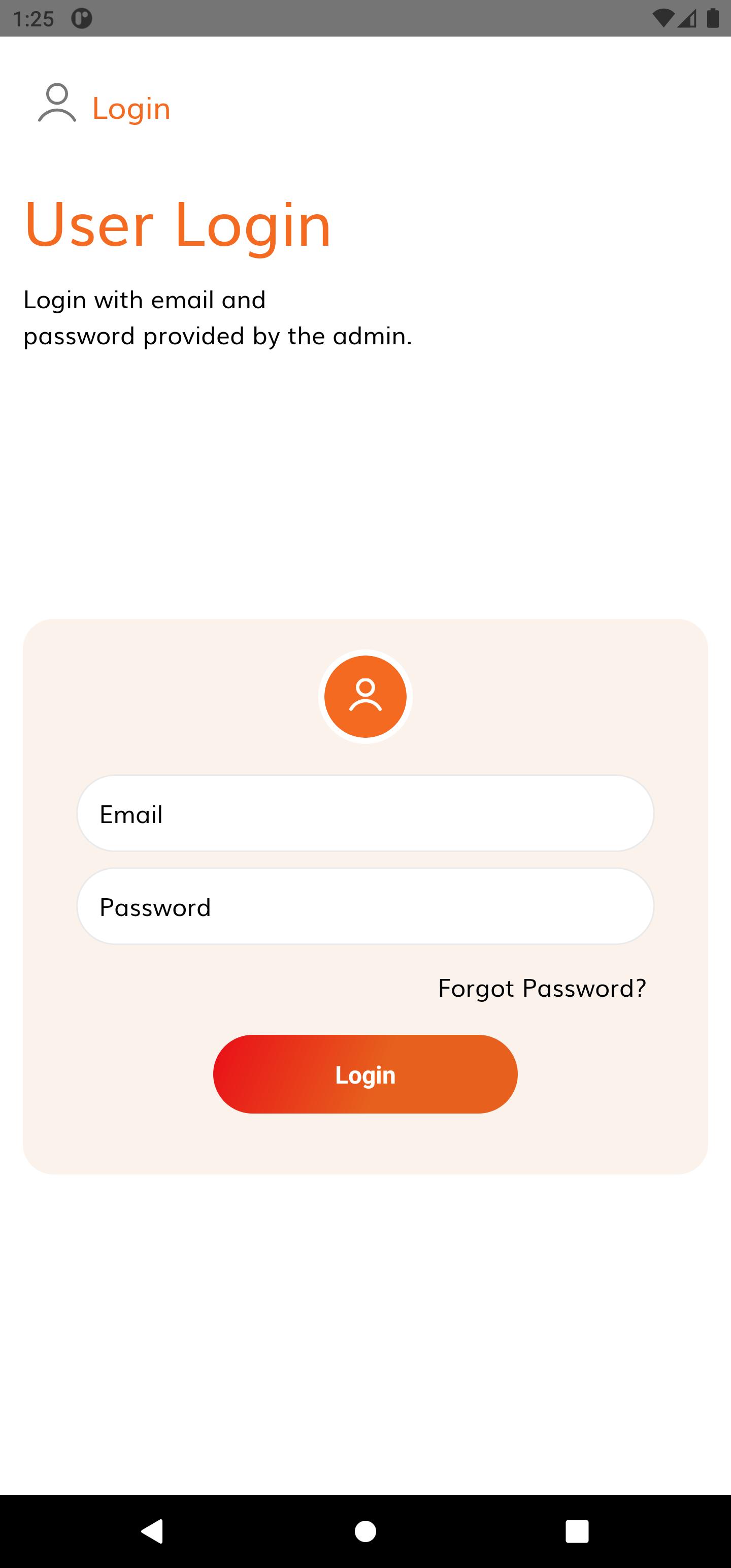
Task: Submit with the Login button
Action: [x=365, y=1074]
